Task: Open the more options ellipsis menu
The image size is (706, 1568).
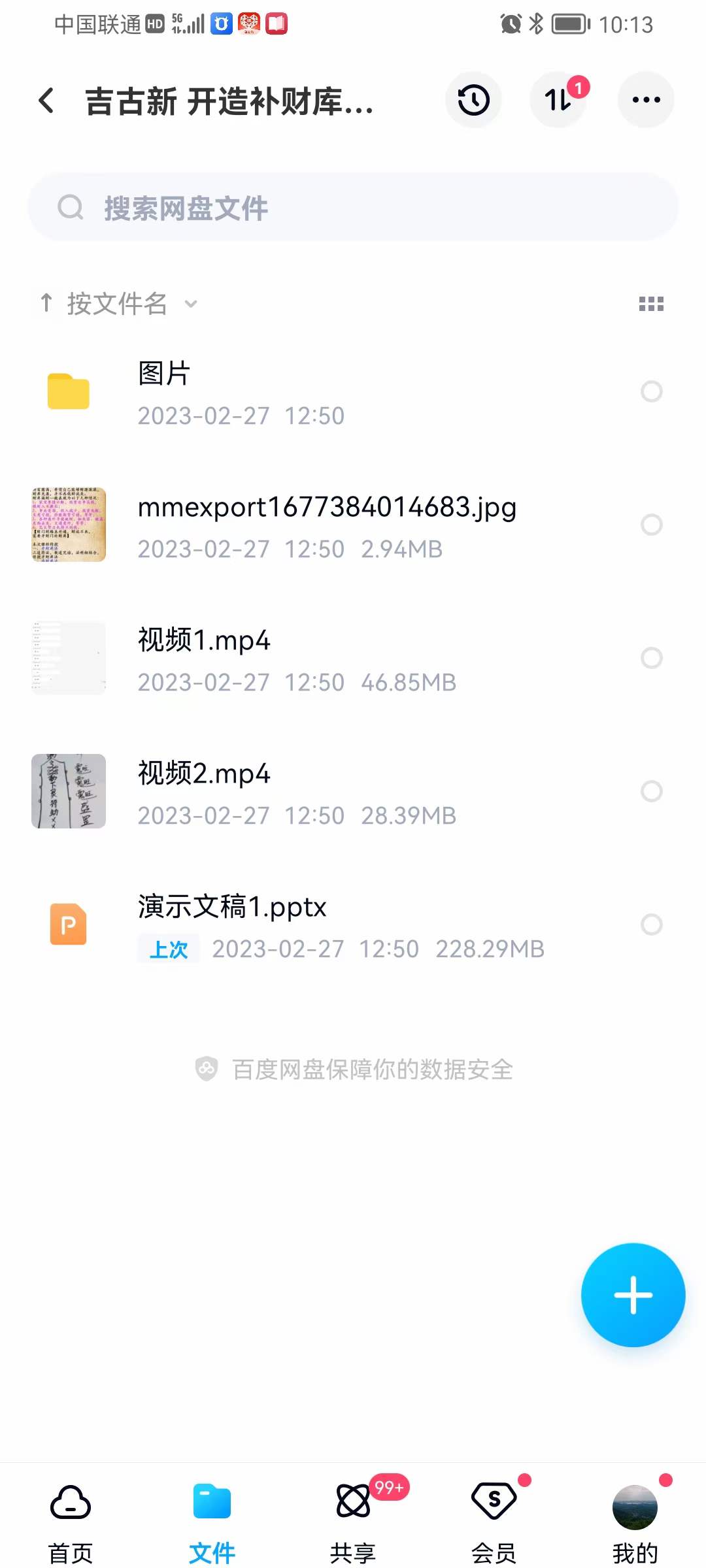Action: 645,100
